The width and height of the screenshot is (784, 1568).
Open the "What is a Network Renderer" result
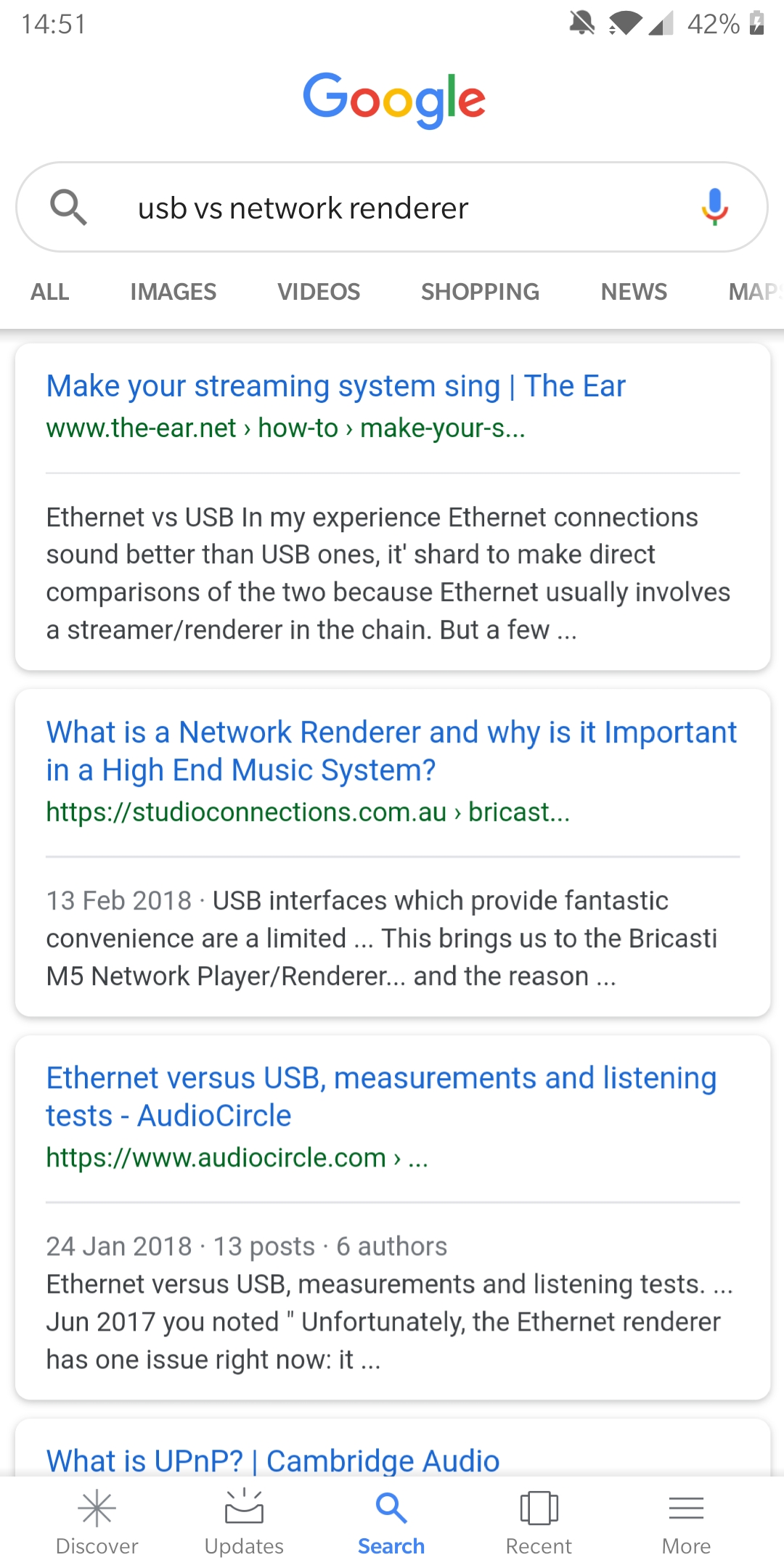tap(391, 751)
